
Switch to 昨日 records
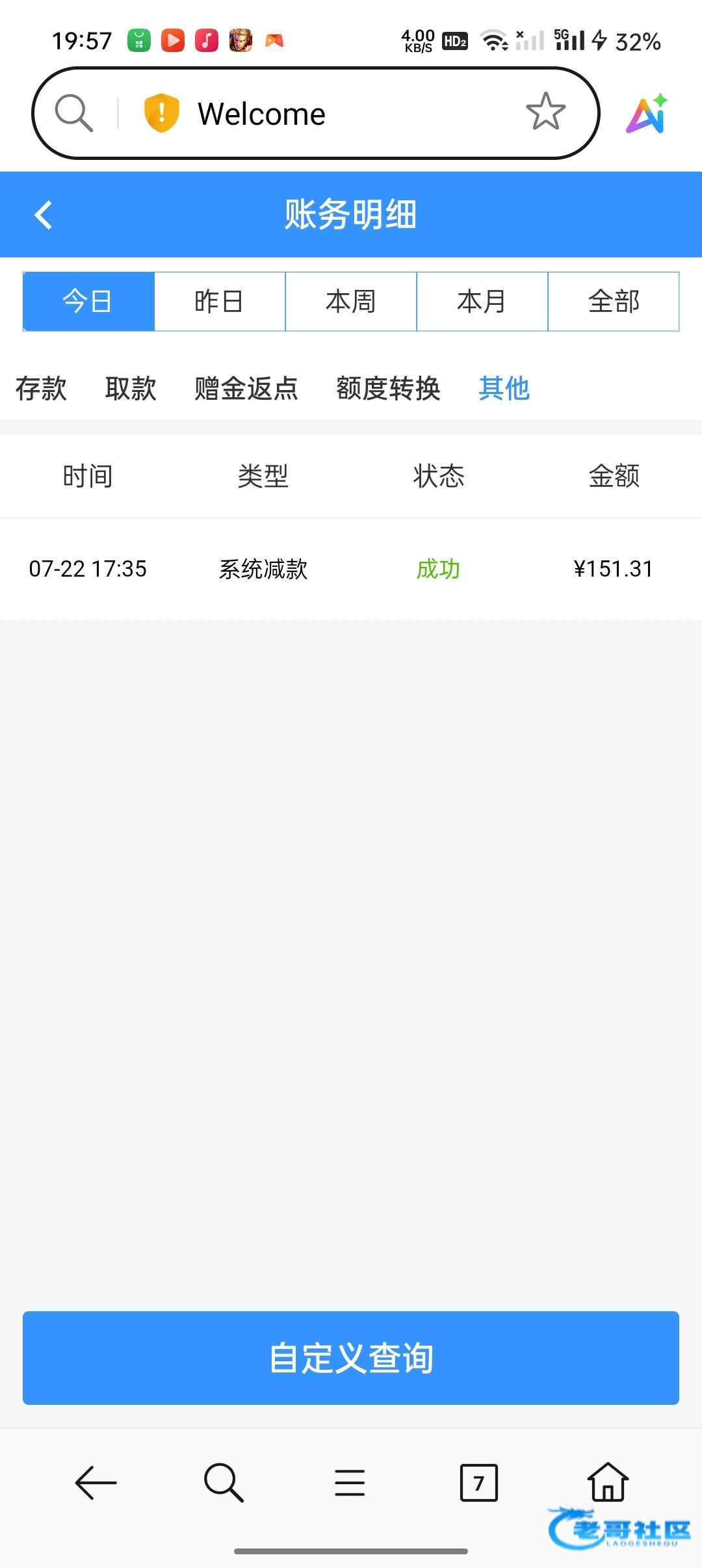220,302
